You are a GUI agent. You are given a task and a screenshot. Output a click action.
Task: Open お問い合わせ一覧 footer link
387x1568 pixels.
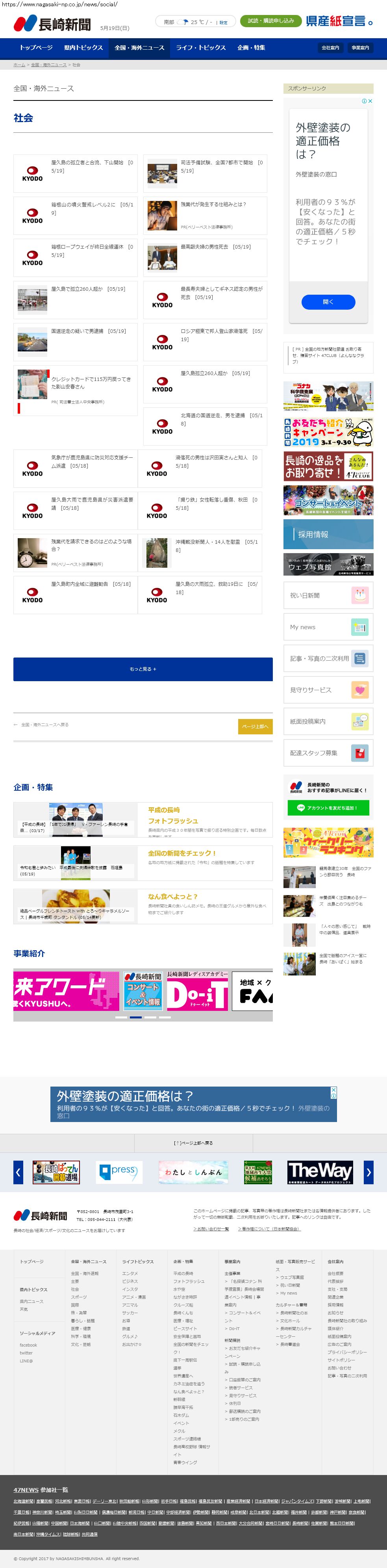click(x=211, y=1229)
